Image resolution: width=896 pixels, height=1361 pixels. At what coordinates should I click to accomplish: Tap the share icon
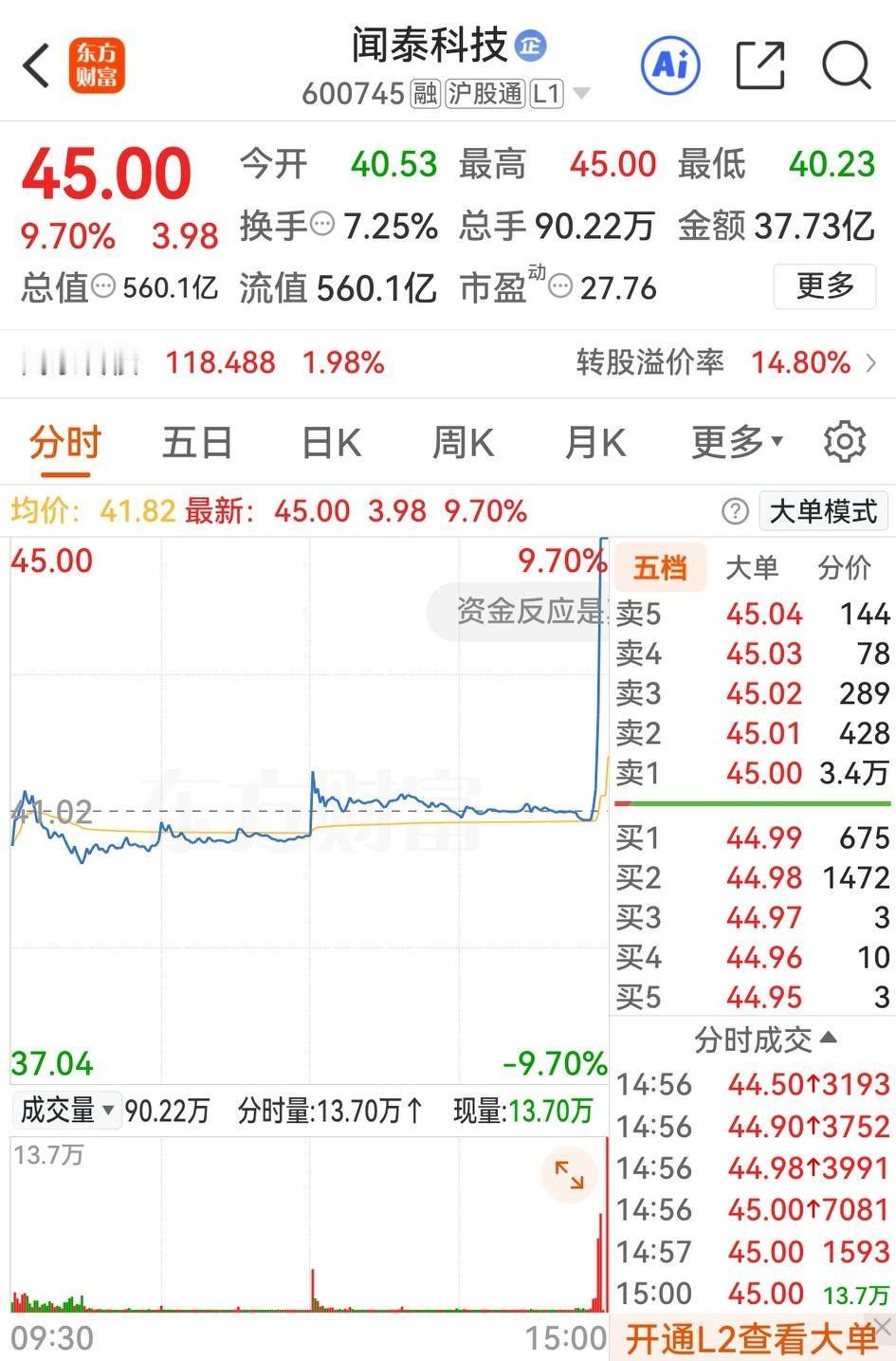759,64
